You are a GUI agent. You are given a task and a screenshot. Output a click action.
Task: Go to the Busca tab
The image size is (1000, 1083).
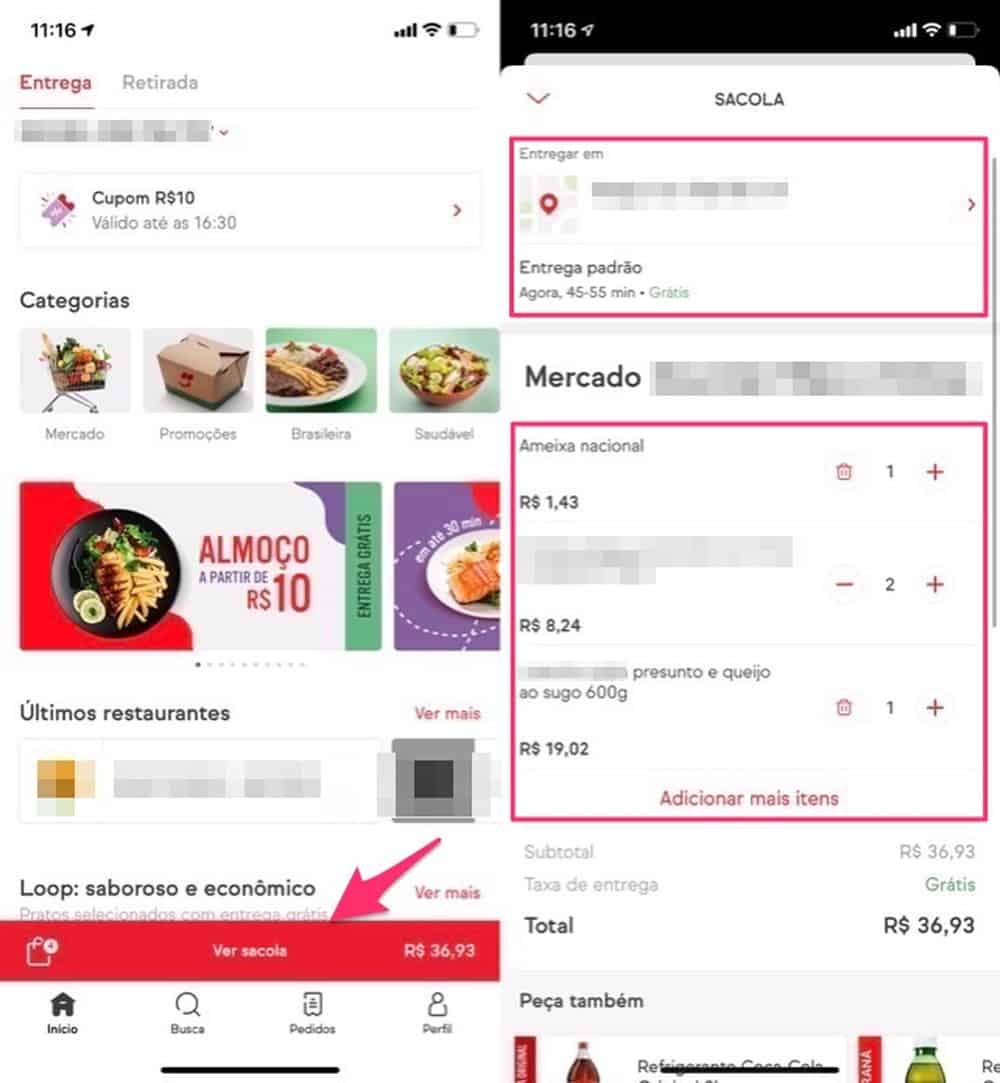[x=187, y=1012]
